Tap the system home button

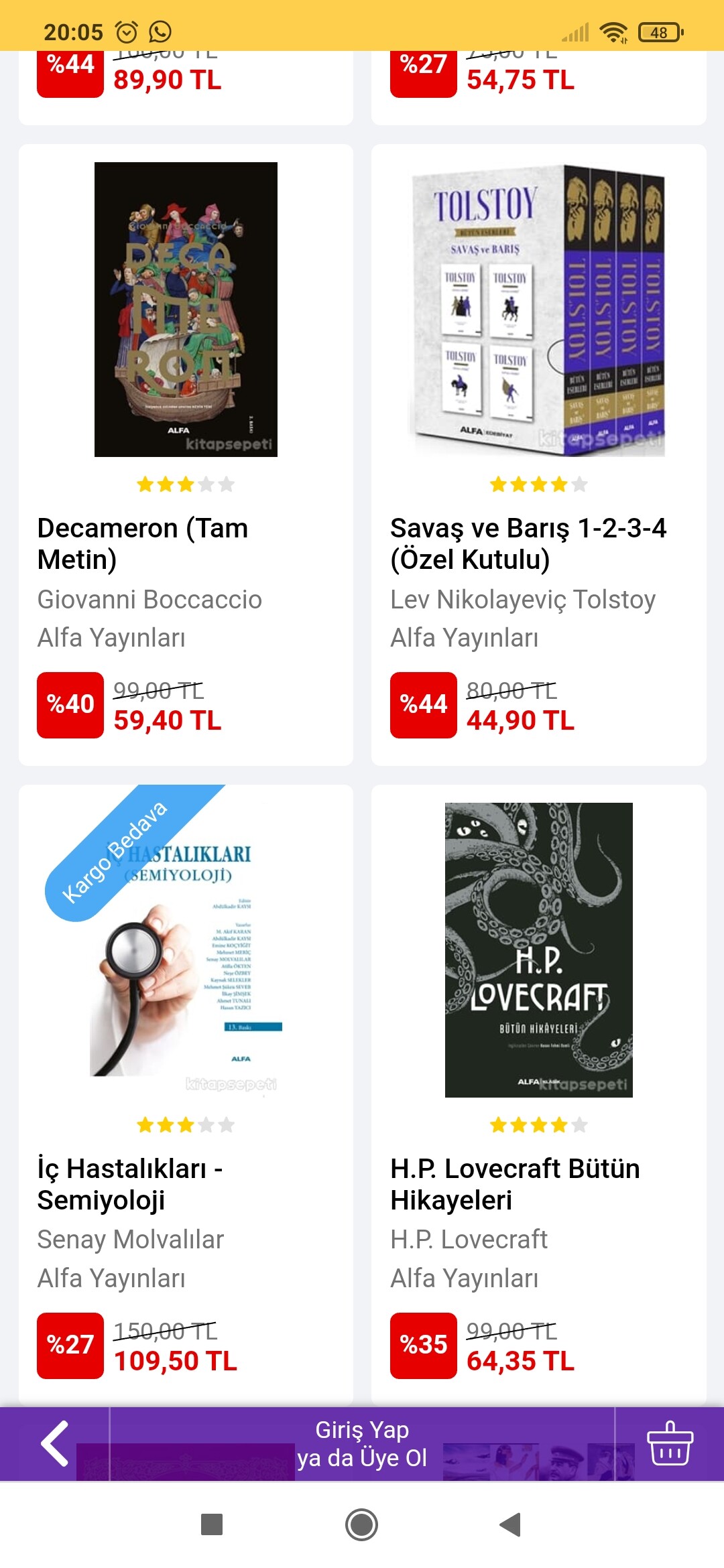(x=362, y=1524)
